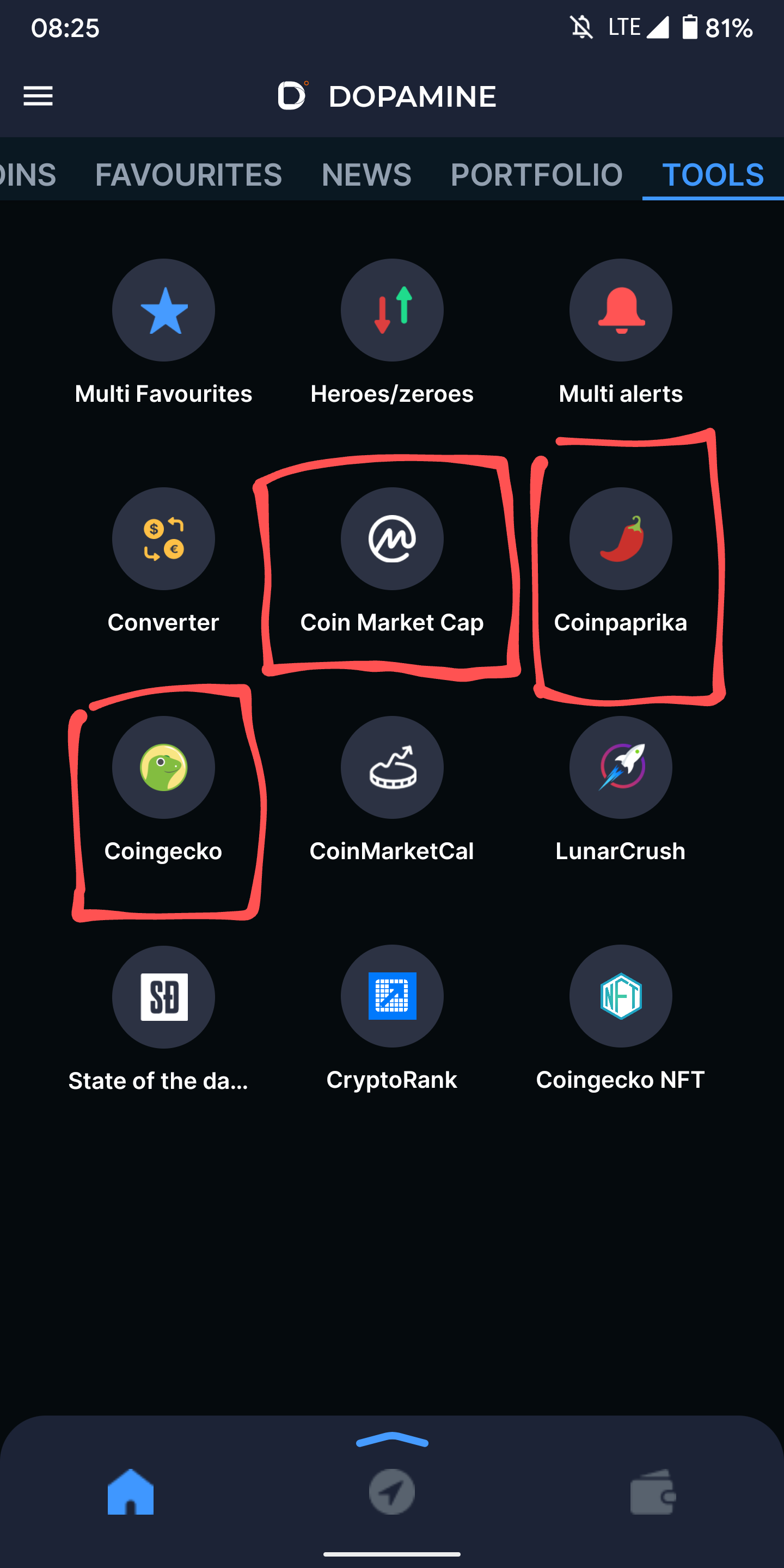Open the hamburger navigation menu
The image size is (784, 1568).
point(38,96)
